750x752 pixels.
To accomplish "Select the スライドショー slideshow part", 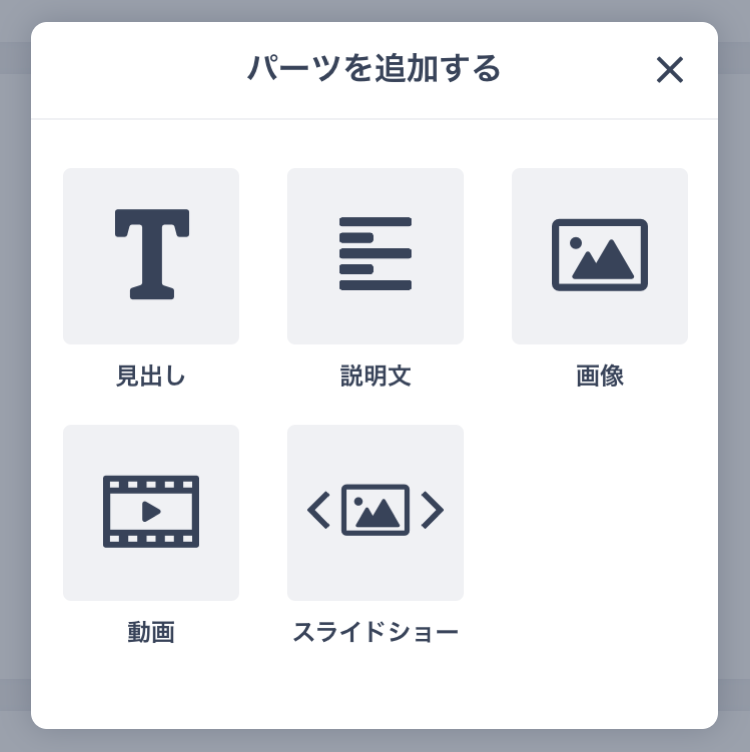I will point(375,512).
